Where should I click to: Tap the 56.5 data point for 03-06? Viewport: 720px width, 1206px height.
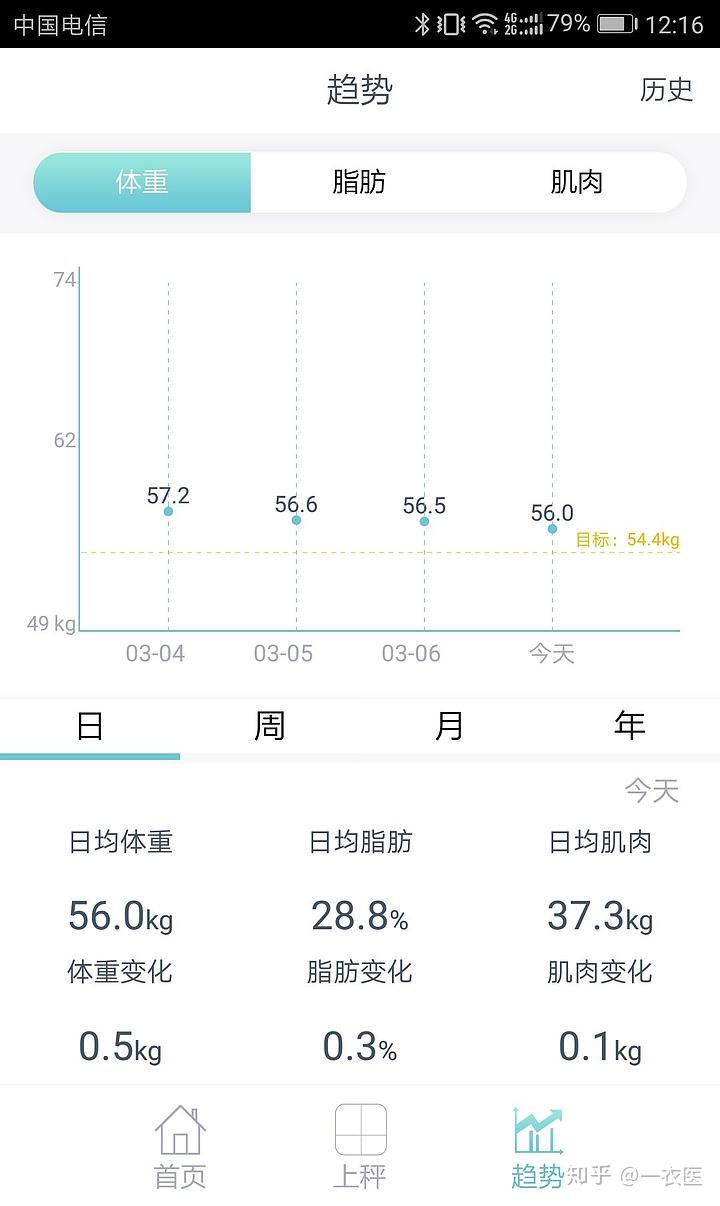tap(424, 521)
